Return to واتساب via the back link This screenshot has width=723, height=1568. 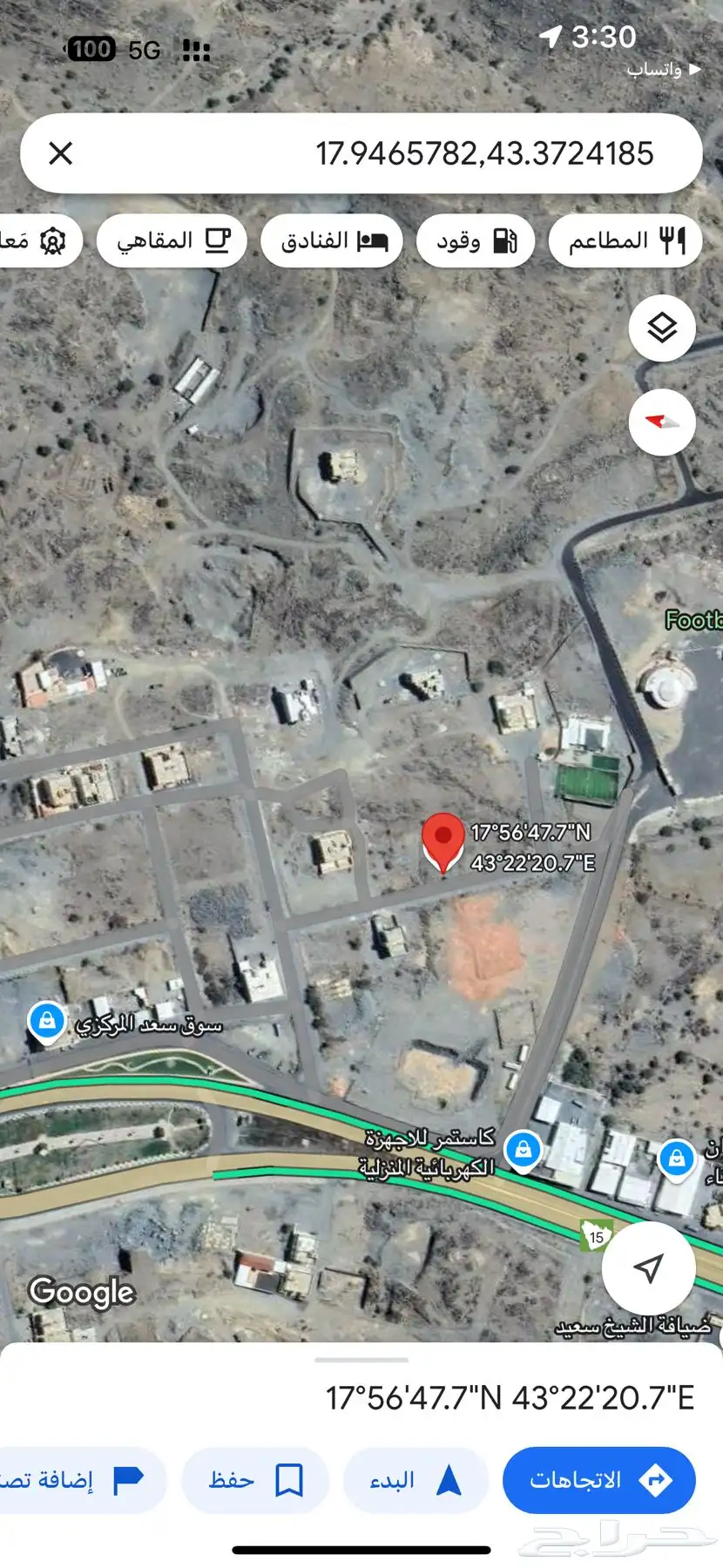click(x=664, y=69)
